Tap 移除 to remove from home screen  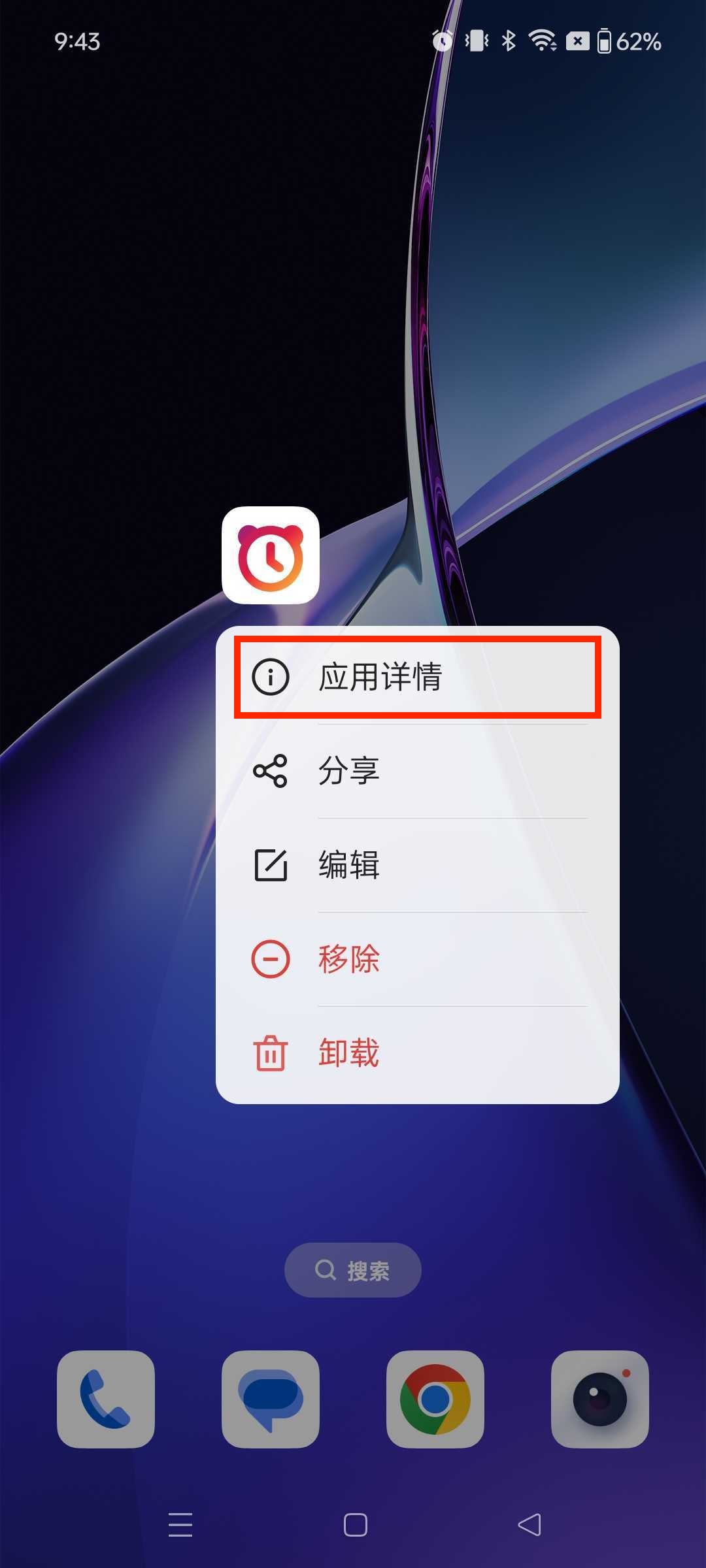tap(417, 959)
